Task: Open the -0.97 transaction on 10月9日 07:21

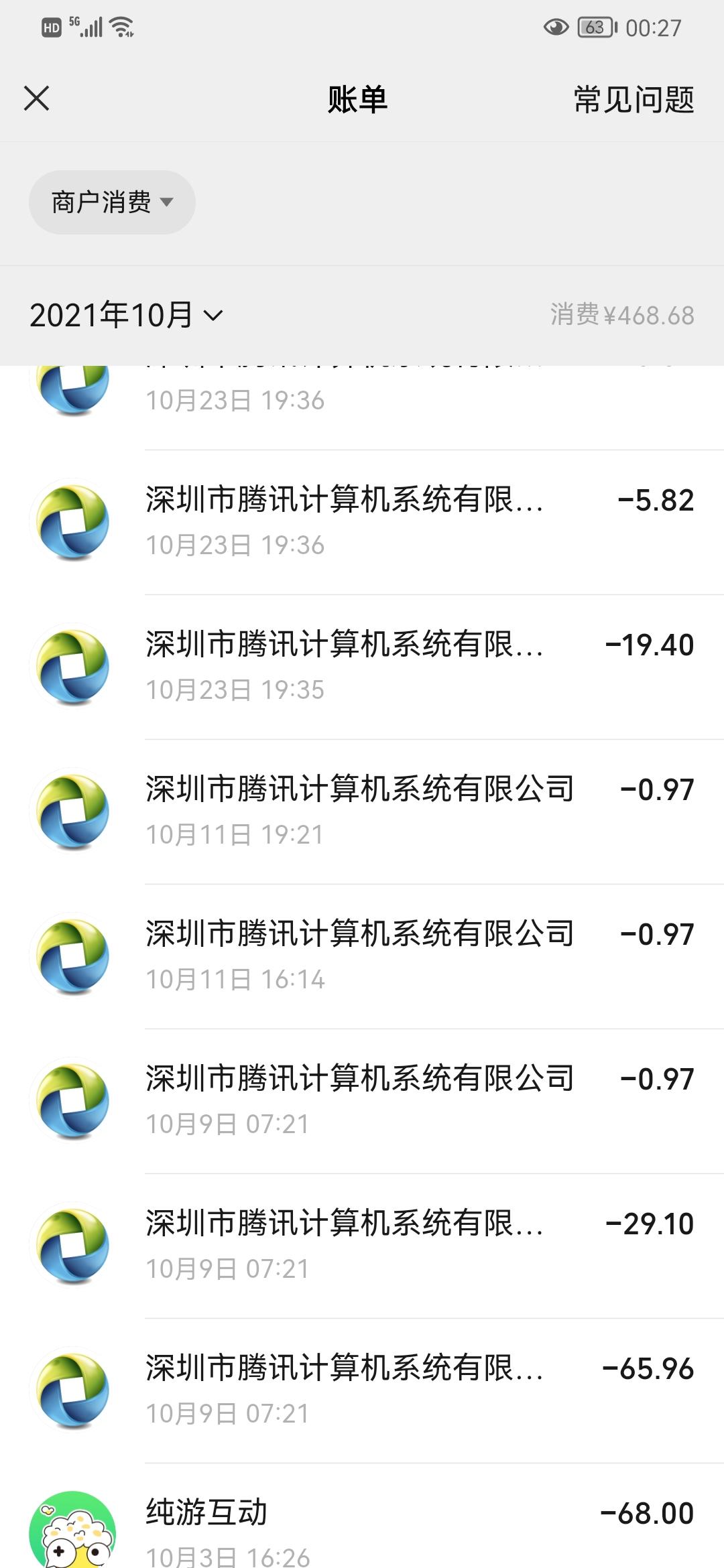Action: (362, 1101)
